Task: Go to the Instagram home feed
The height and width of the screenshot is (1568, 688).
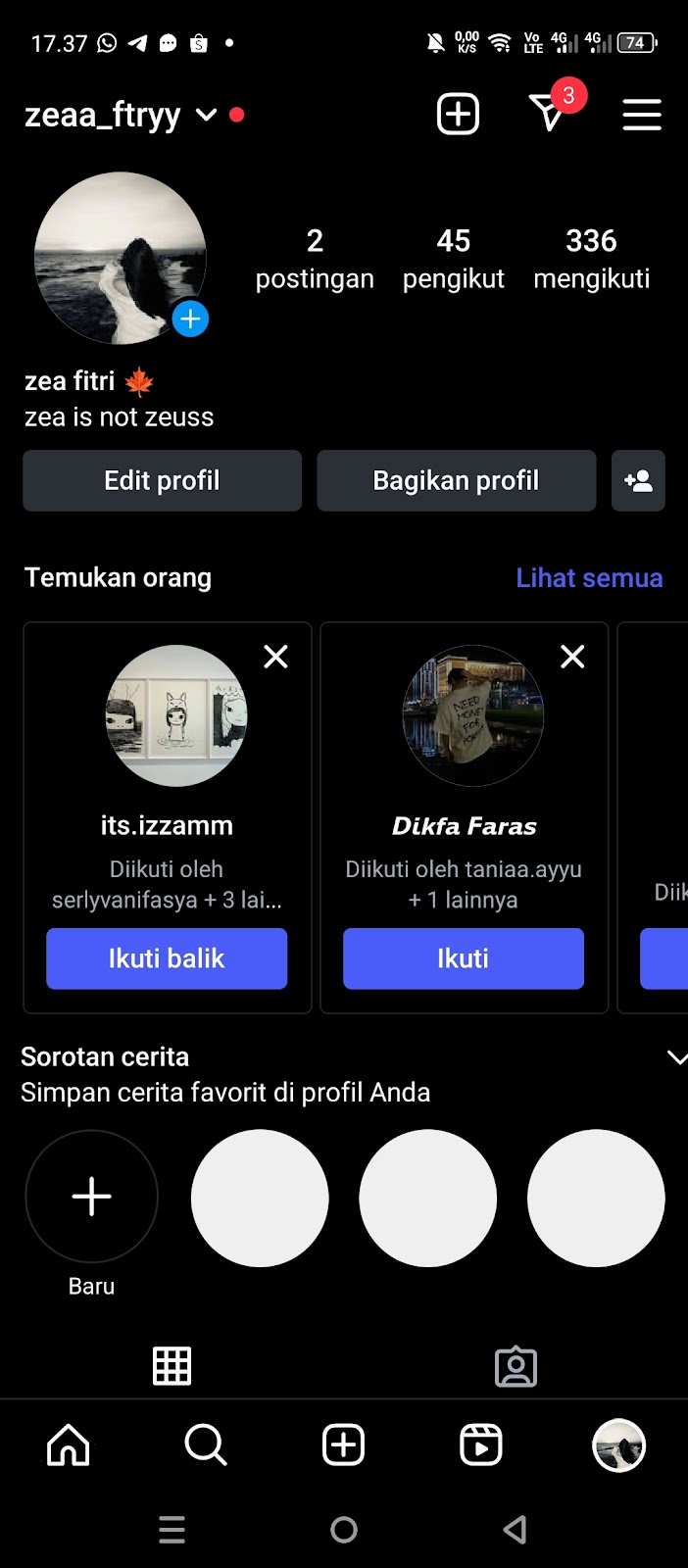Action: tap(69, 1445)
